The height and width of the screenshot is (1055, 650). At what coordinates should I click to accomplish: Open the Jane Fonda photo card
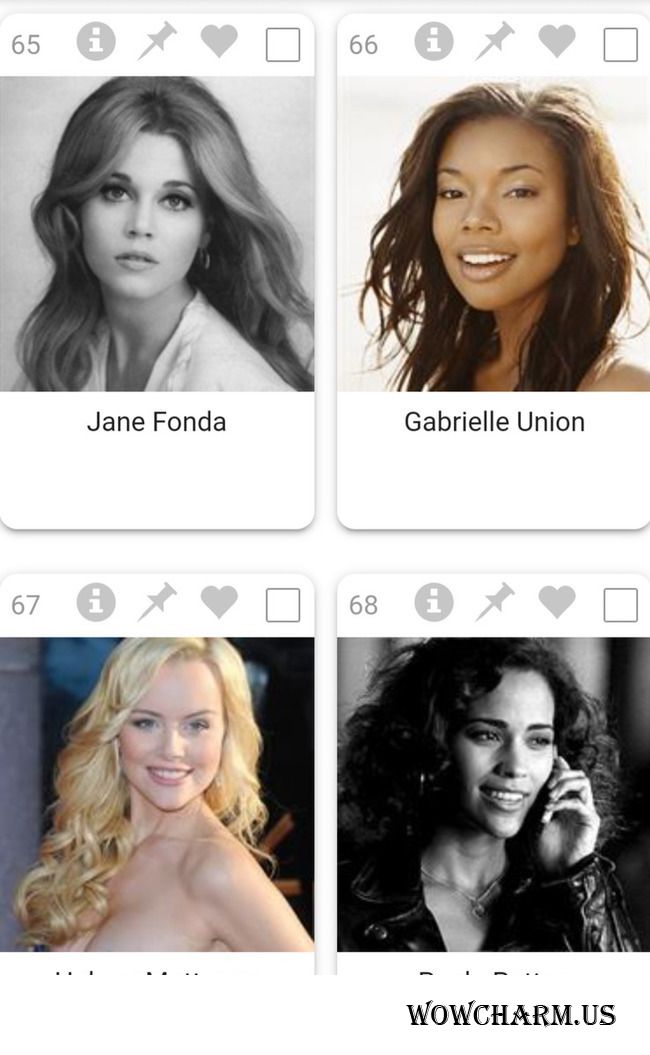pyautogui.click(x=157, y=233)
